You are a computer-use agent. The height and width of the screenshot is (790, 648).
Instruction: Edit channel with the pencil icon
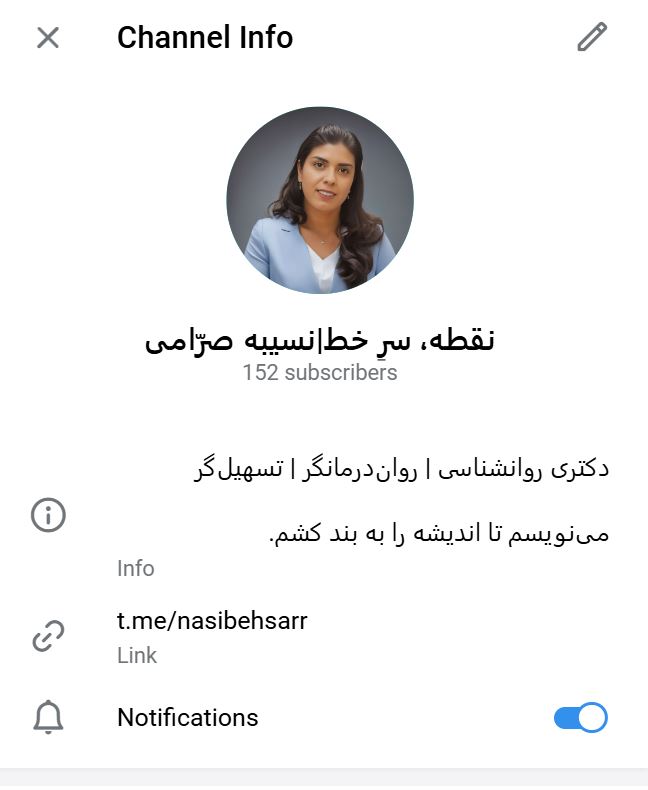[x=592, y=38]
